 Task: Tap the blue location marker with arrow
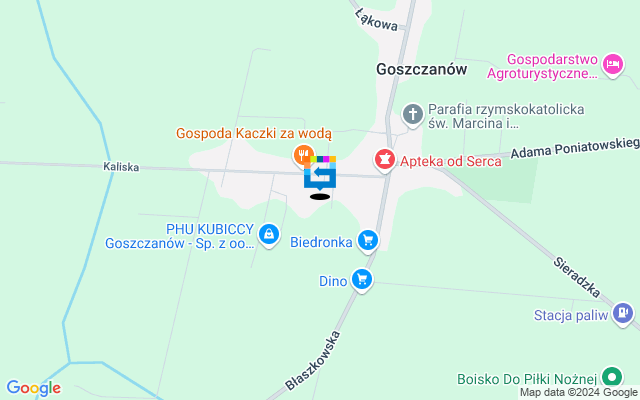click(x=320, y=174)
